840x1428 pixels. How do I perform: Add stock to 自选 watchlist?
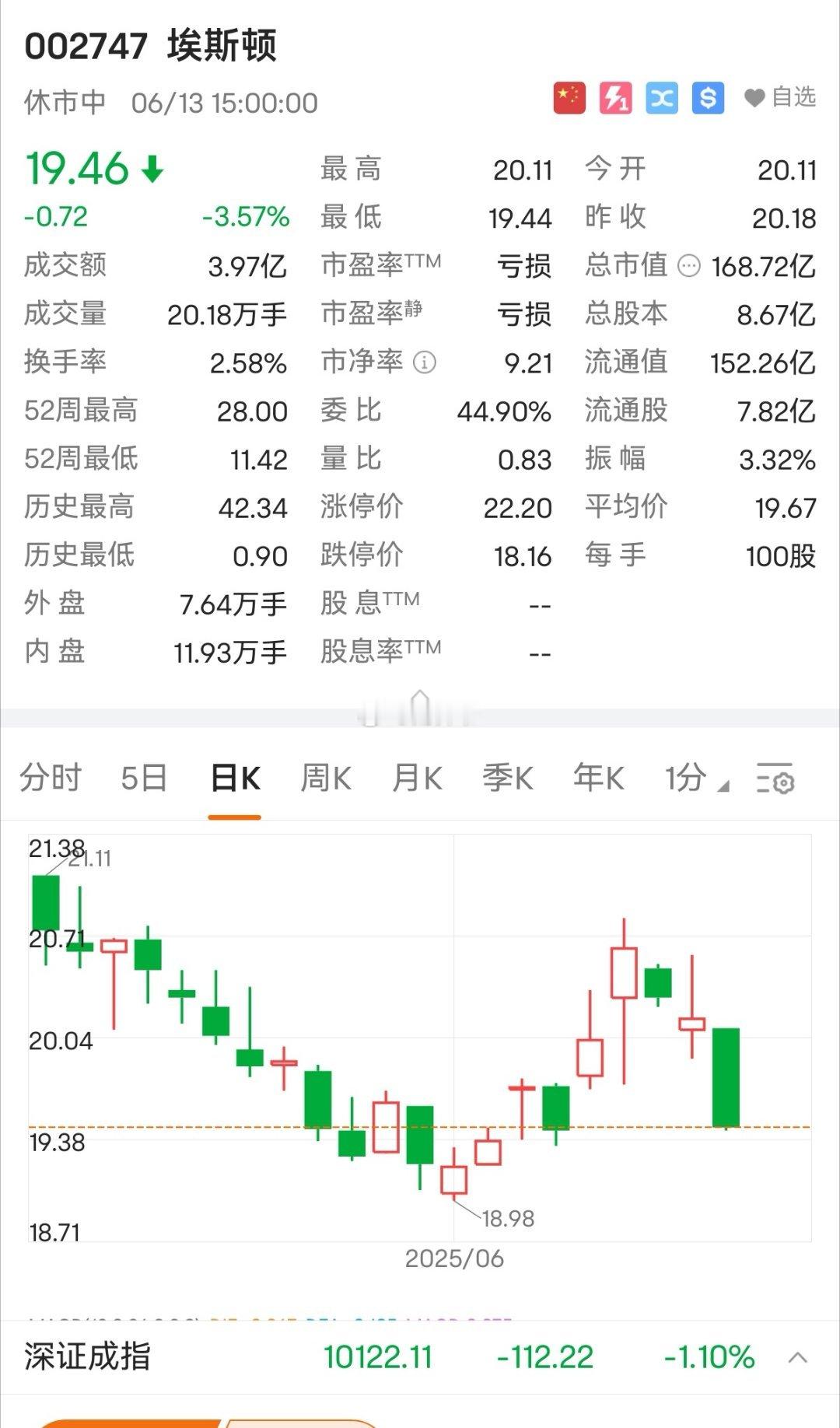[779, 98]
